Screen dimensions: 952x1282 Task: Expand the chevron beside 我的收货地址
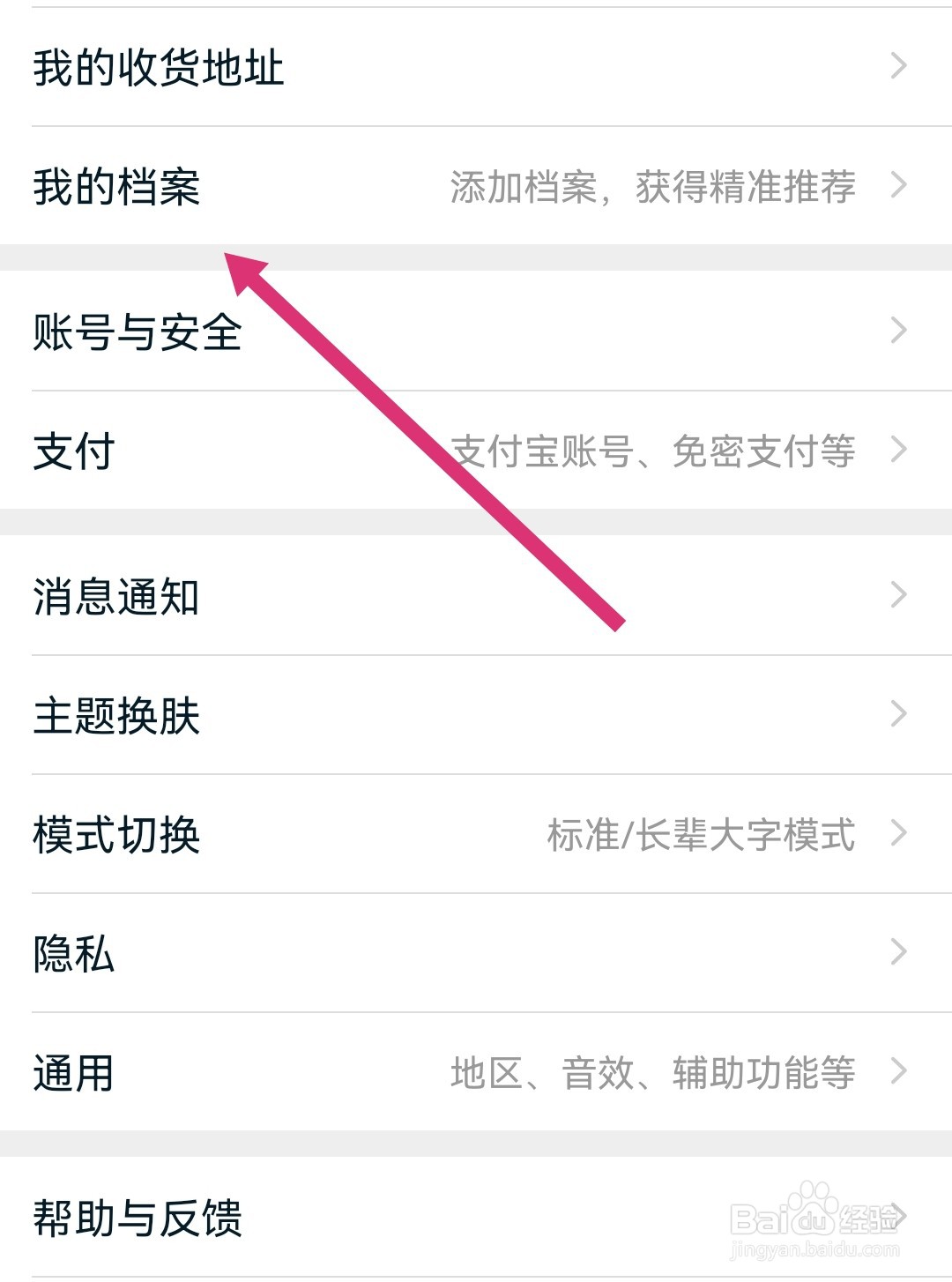point(899,65)
